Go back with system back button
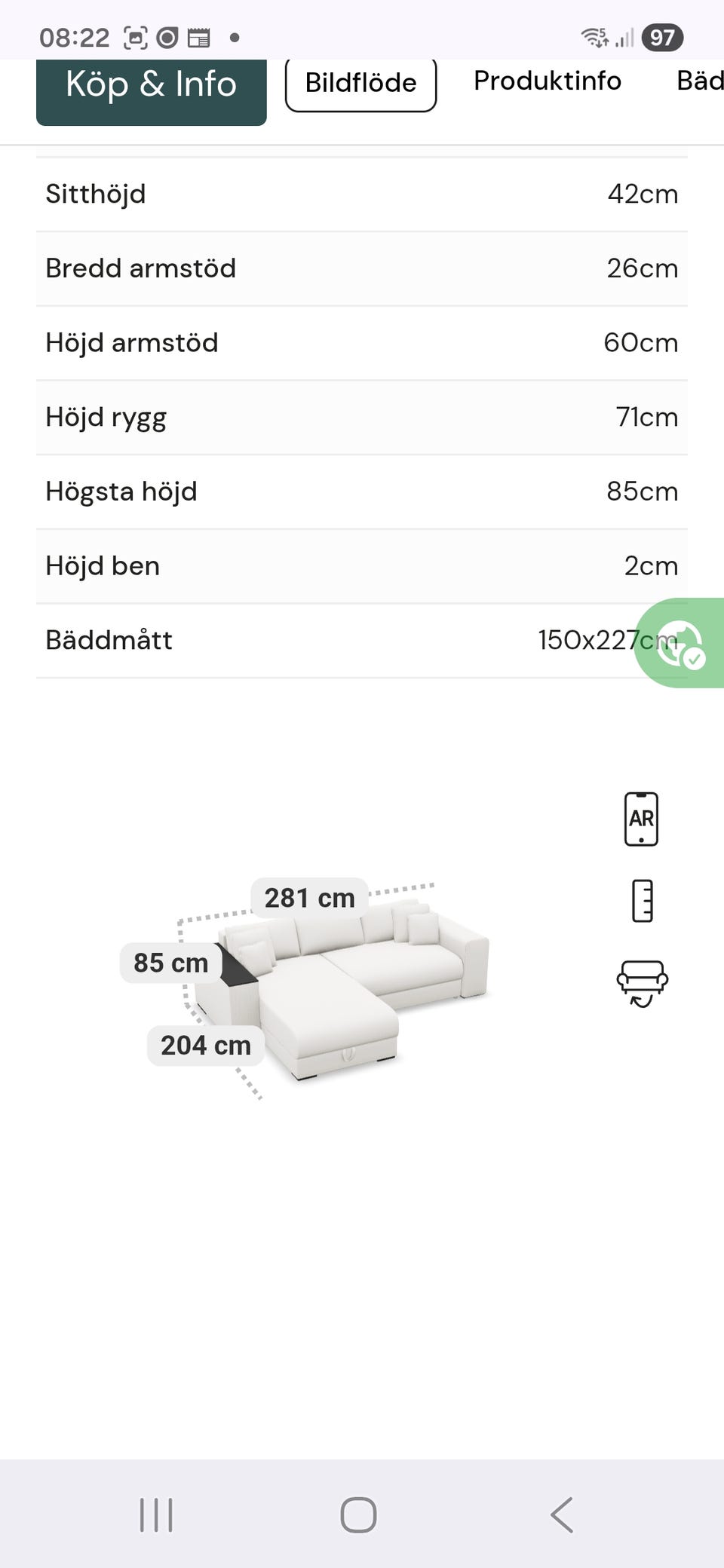The image size is (724, 1568). (x=562, y=1514)
